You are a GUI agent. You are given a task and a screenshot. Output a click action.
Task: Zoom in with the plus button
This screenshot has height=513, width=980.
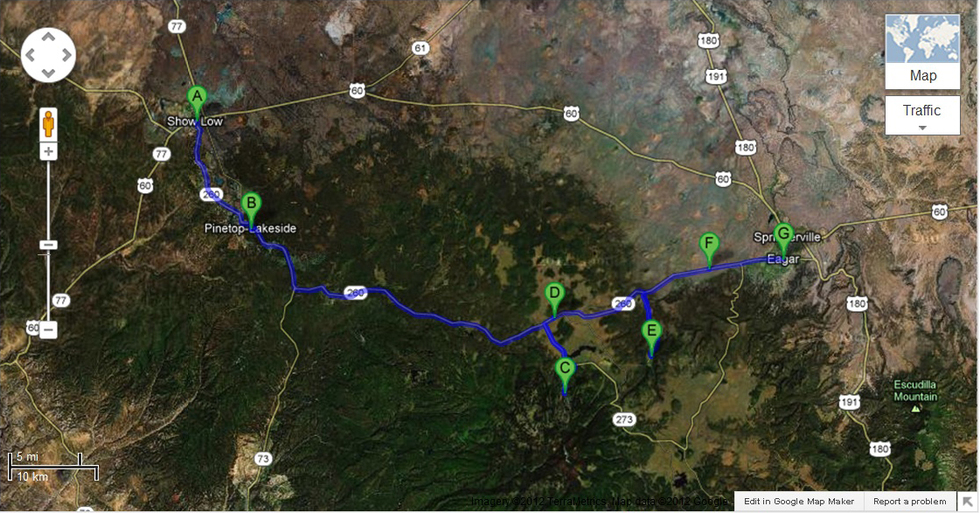point(48,152)
